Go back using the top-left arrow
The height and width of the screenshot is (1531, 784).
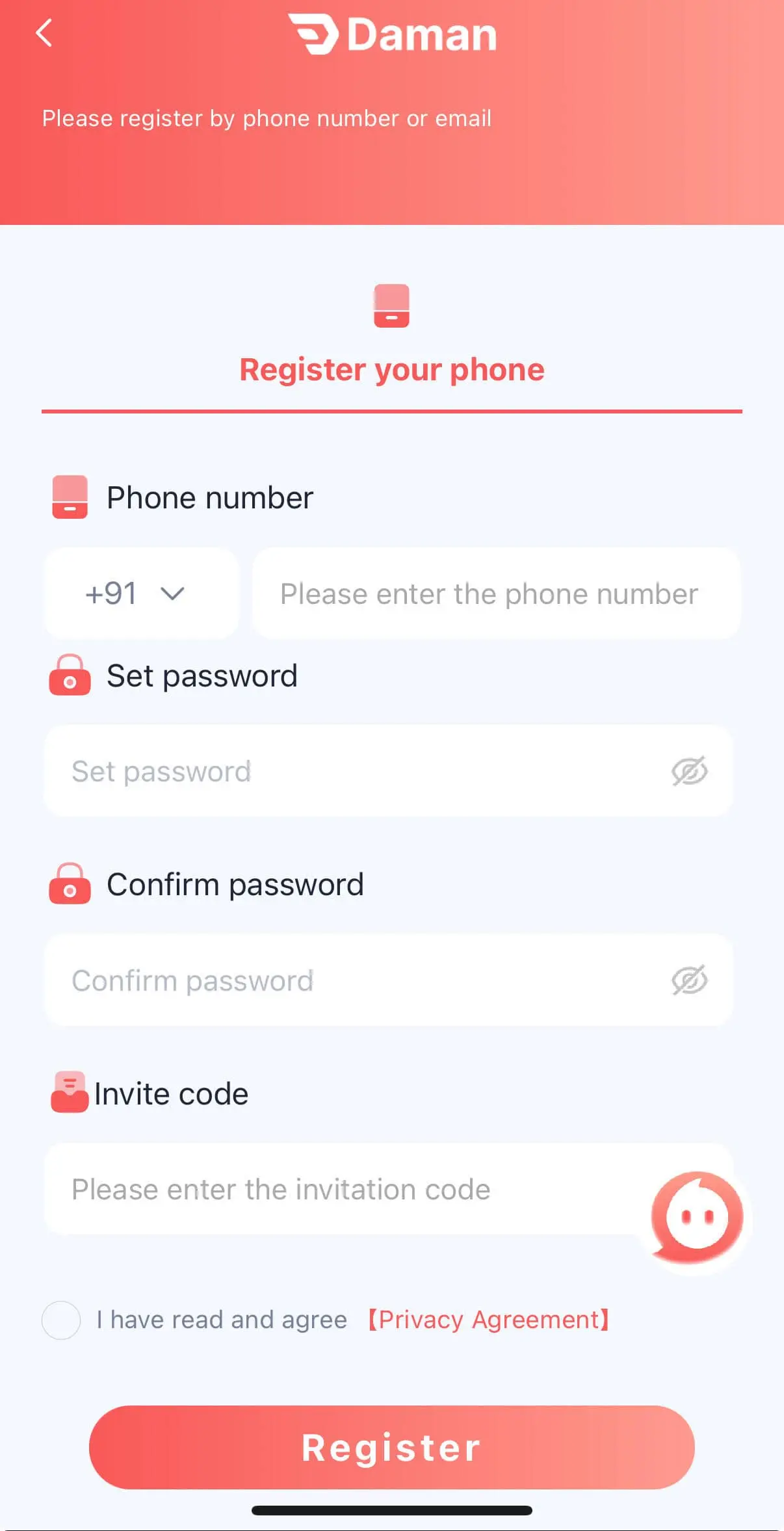pos(44,33)
